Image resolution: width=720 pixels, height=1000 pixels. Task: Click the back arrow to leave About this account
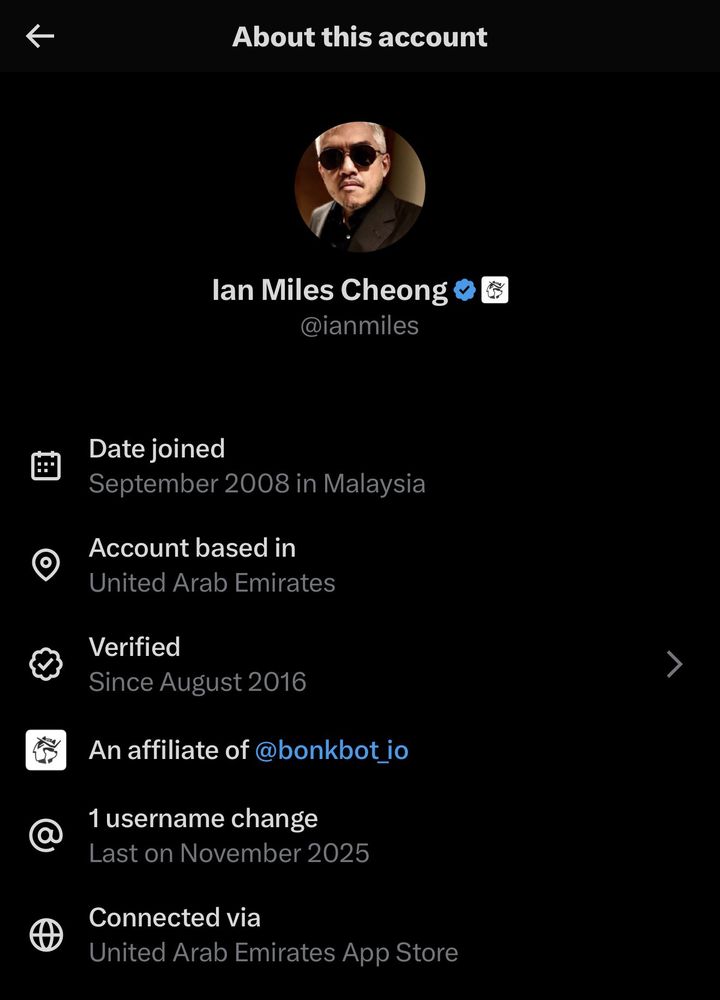[38, 36]
